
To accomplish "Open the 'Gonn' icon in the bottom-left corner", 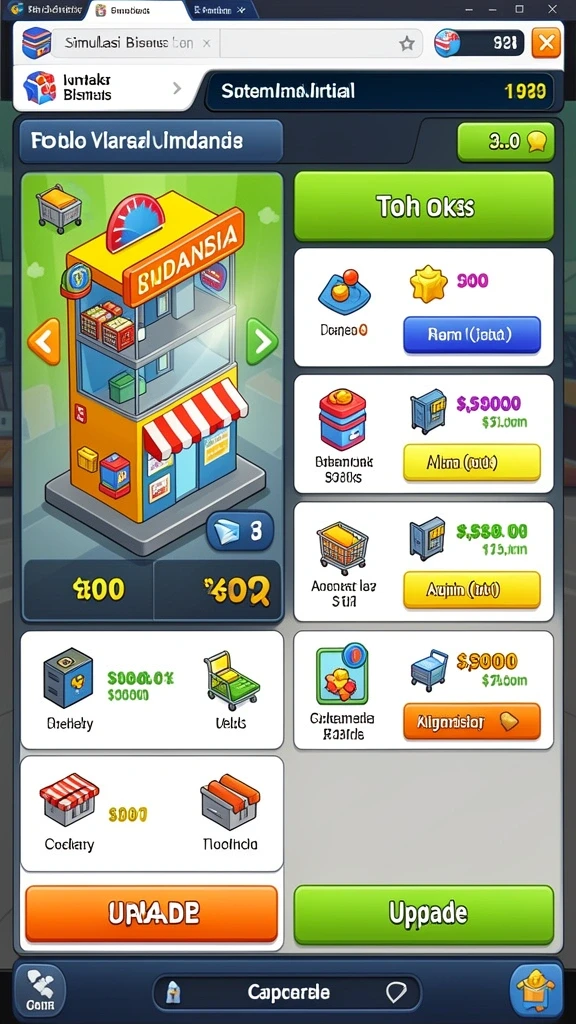I will point(40,991).
